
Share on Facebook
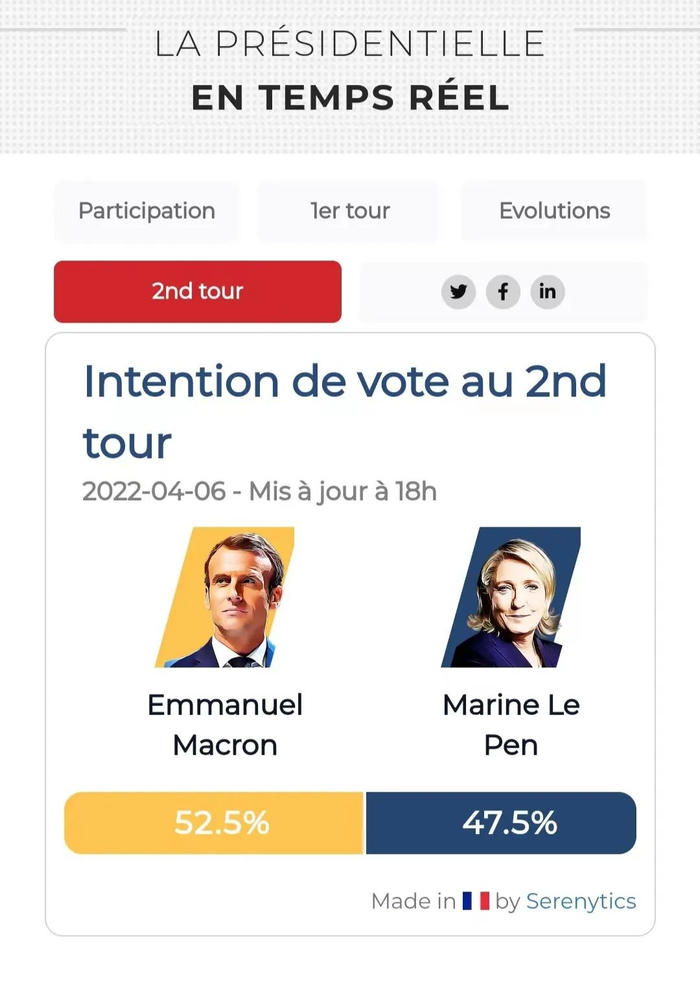point(503,292)
